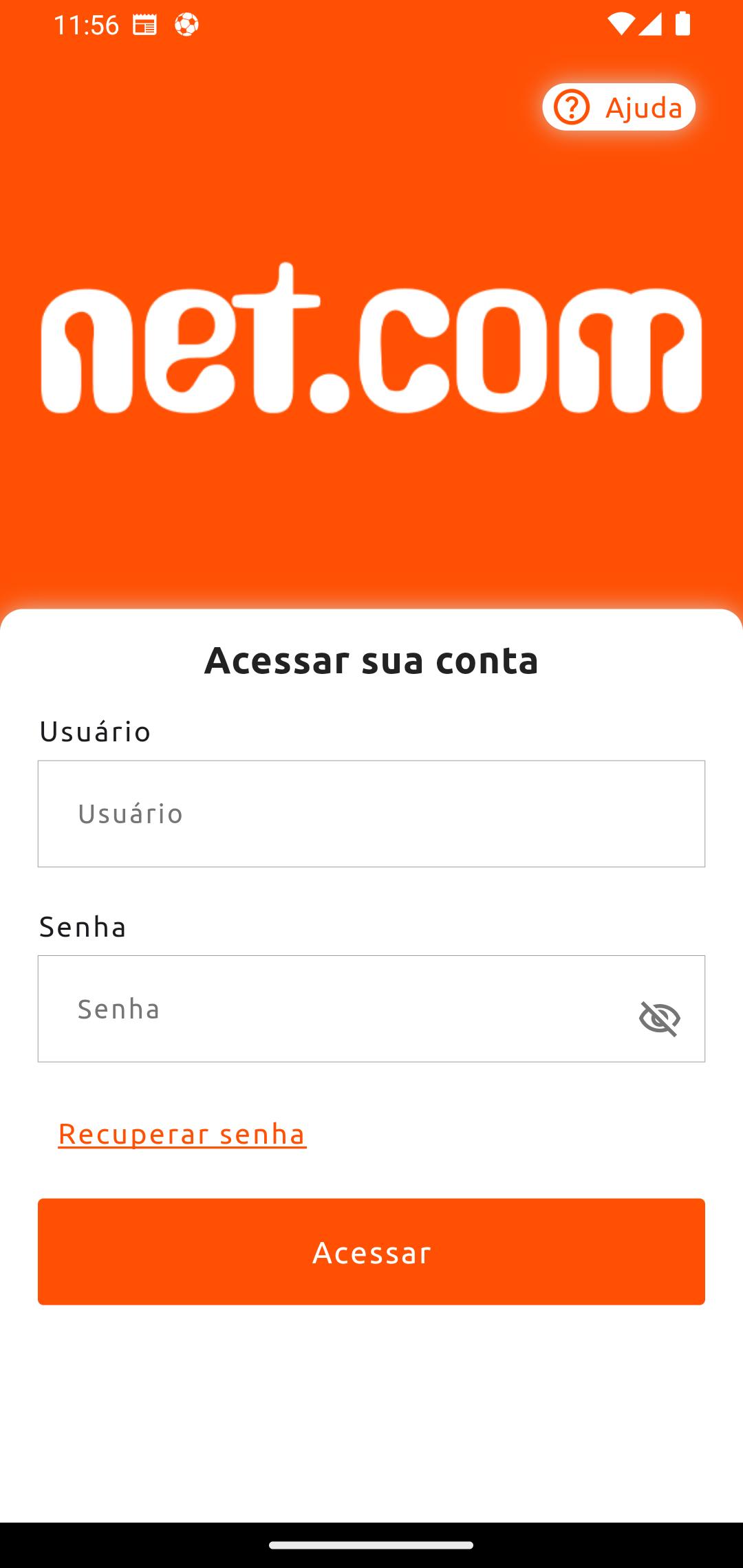Tap the Acessar login button
This screenshot has height=1568, width=743.
pos(371,1252)
